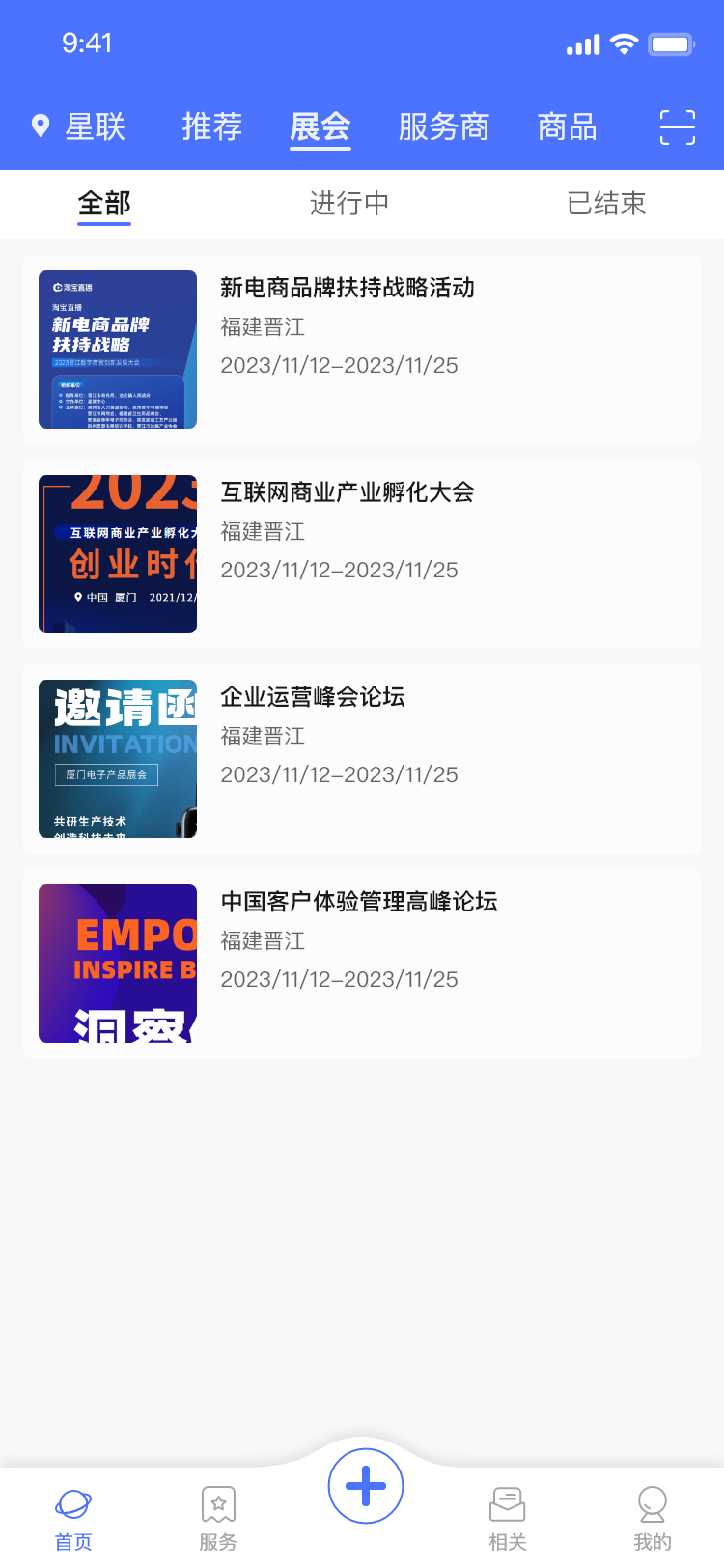Tap the 星联 location selector
The width and height of the screenshot is (724, 1568).
(x=80, y=126)
